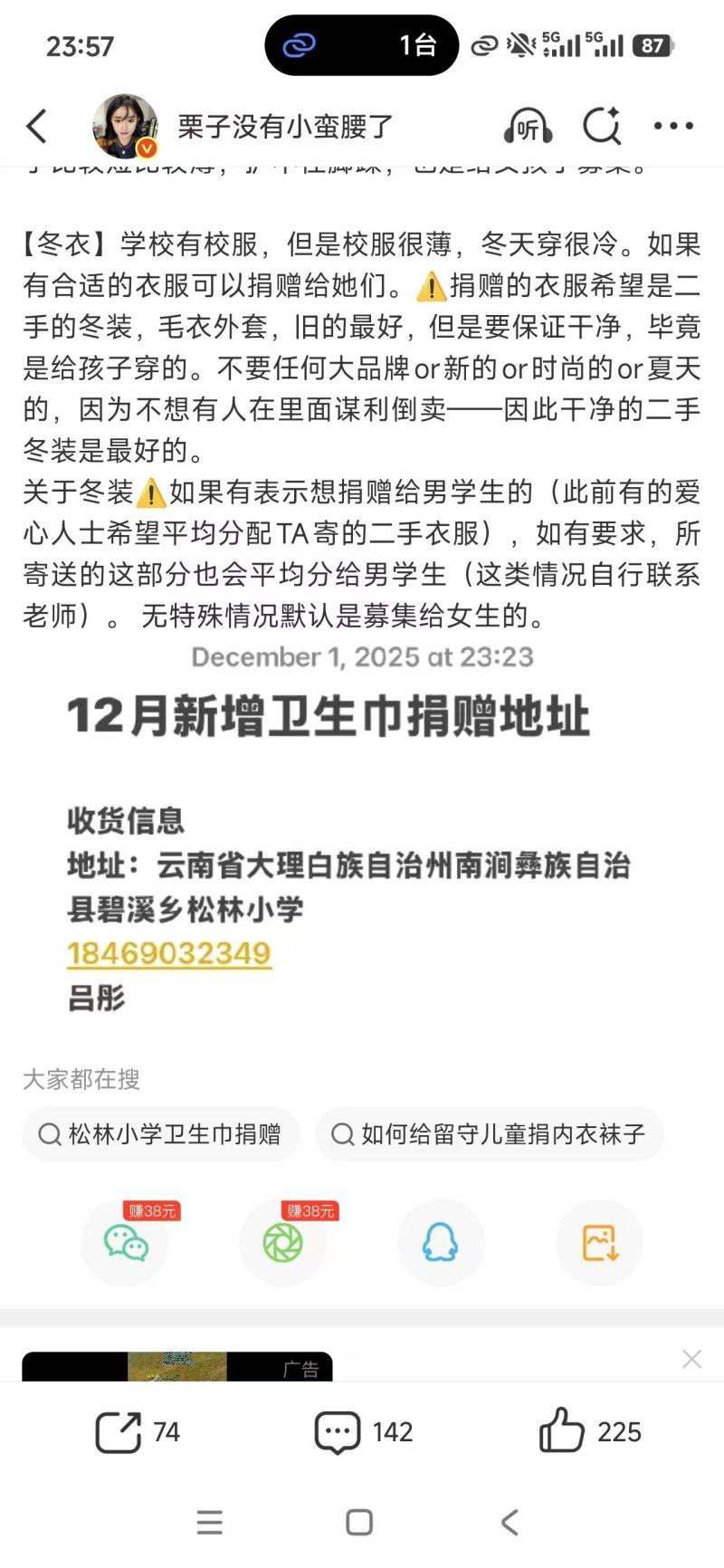
Task: Share this post to WeChat Moments
Action: tap(282, 1243)
